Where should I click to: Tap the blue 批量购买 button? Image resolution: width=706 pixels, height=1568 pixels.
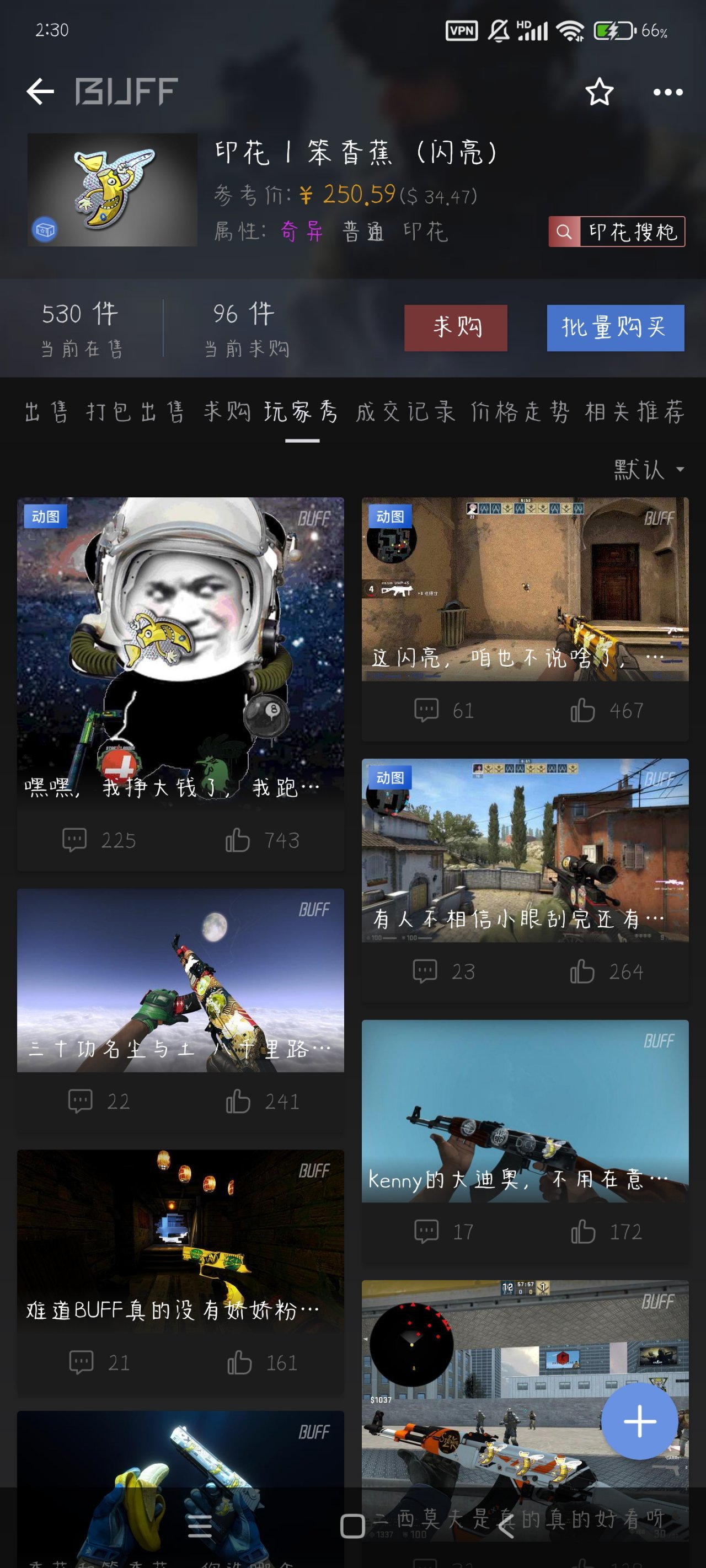(614, 328)
